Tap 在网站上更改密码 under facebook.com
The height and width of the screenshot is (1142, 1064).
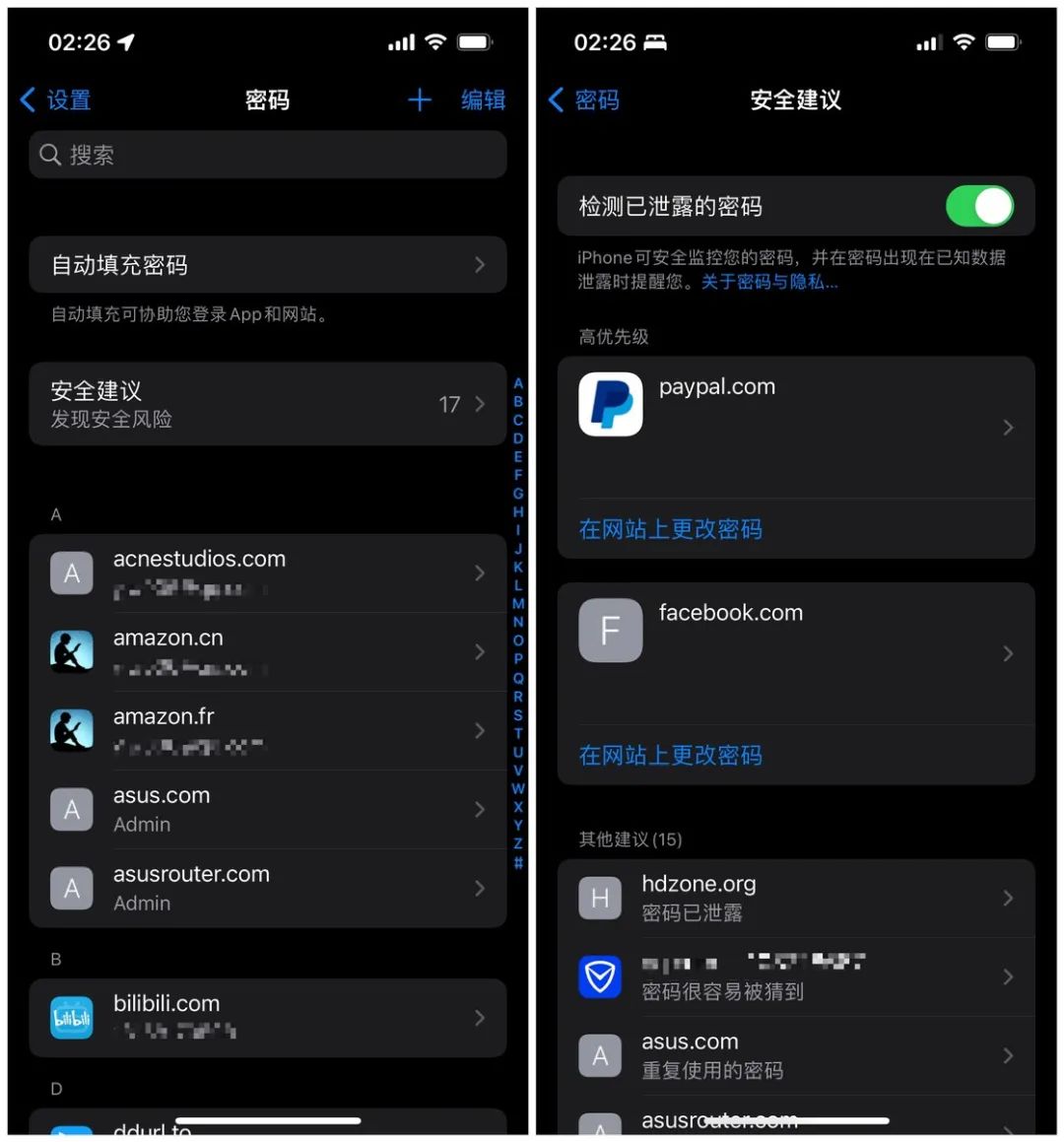670,756
